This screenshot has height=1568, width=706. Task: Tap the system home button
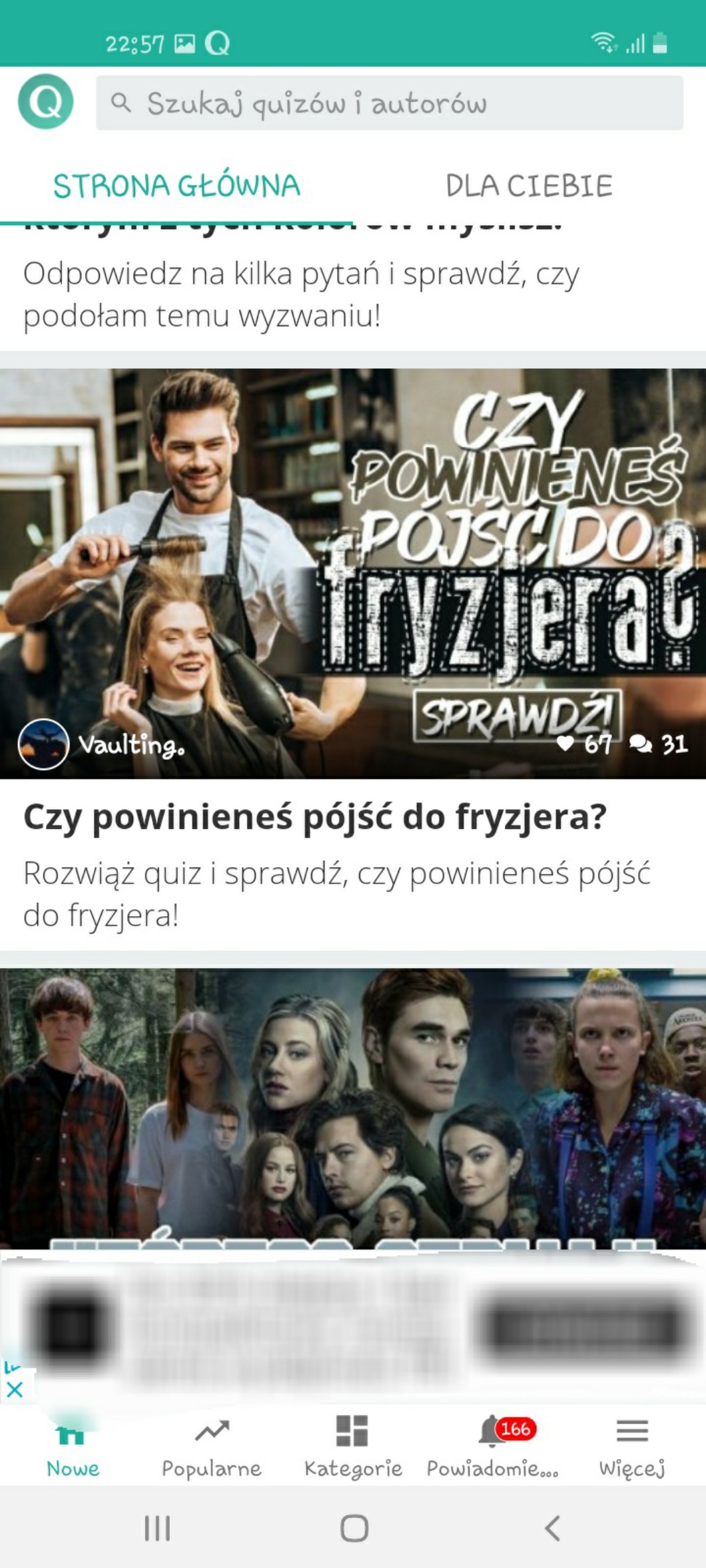click(354, 1528)
